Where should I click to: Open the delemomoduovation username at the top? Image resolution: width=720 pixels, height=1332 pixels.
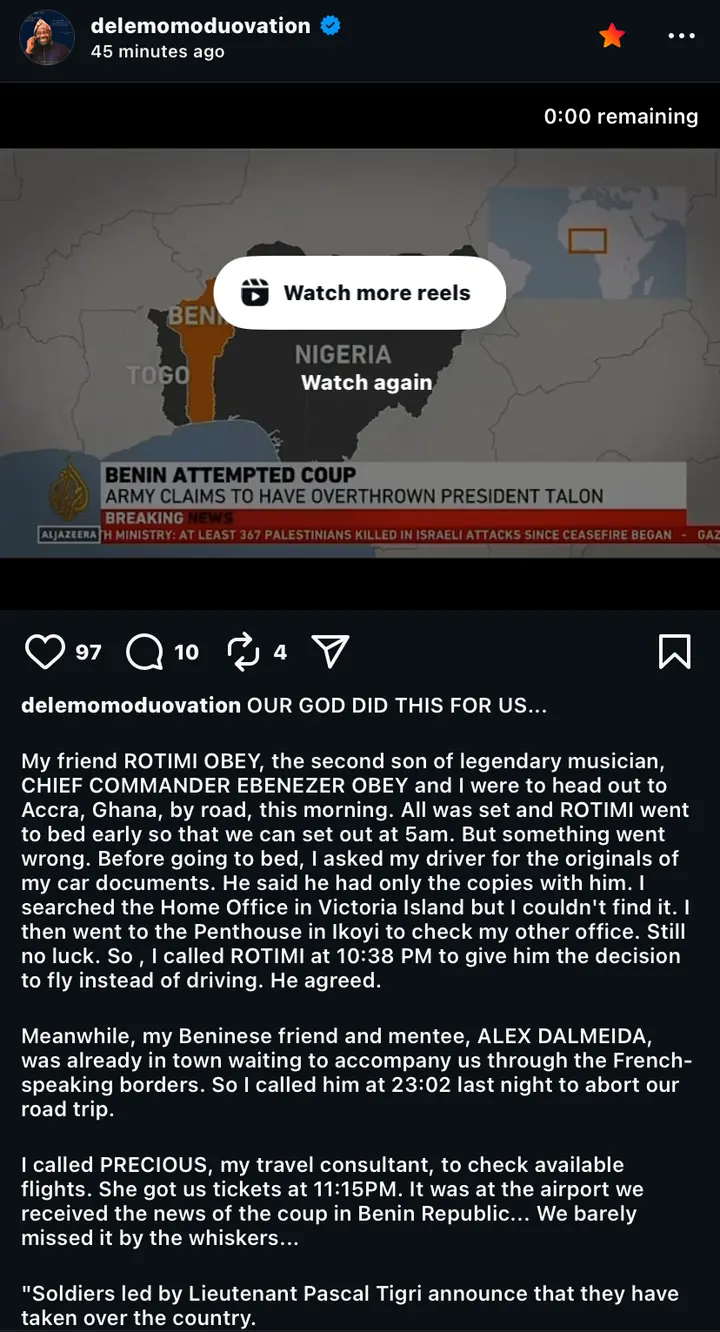200,26
